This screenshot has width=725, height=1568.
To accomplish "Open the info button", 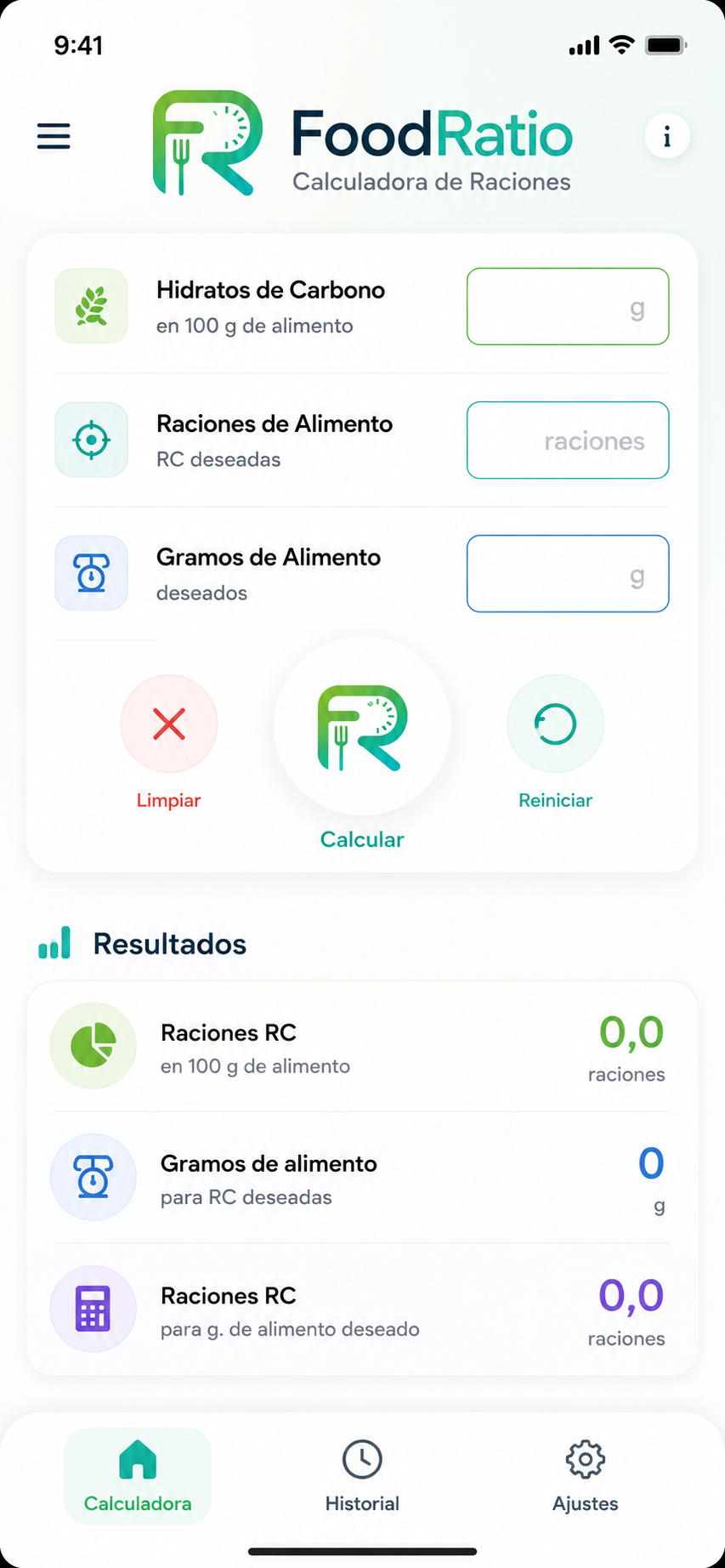I will pyautogui.click(x=667, y=136).
